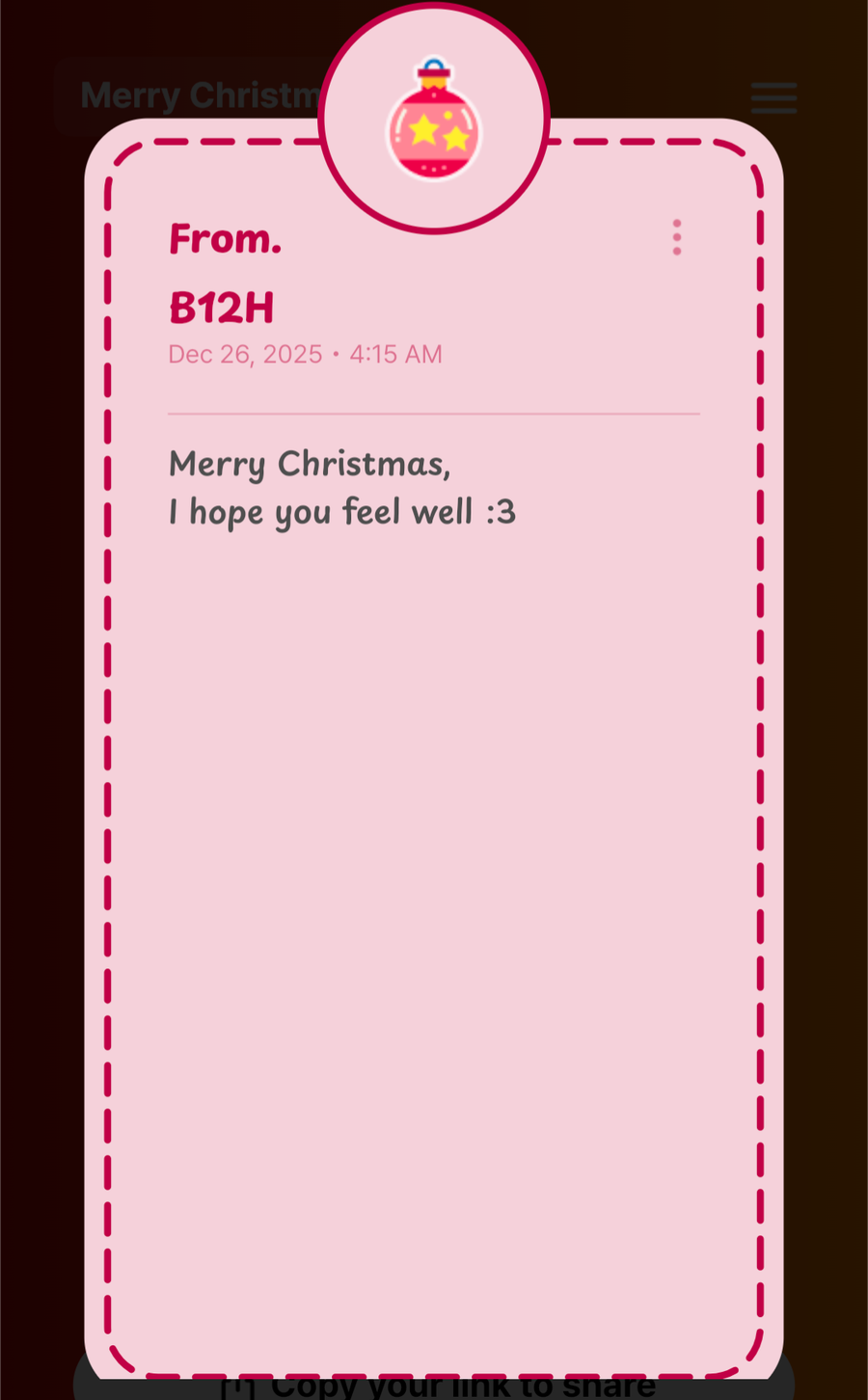Open the hamburger menu behind the card
Viewport: 868px width, 1400px height.
[773, 97]
